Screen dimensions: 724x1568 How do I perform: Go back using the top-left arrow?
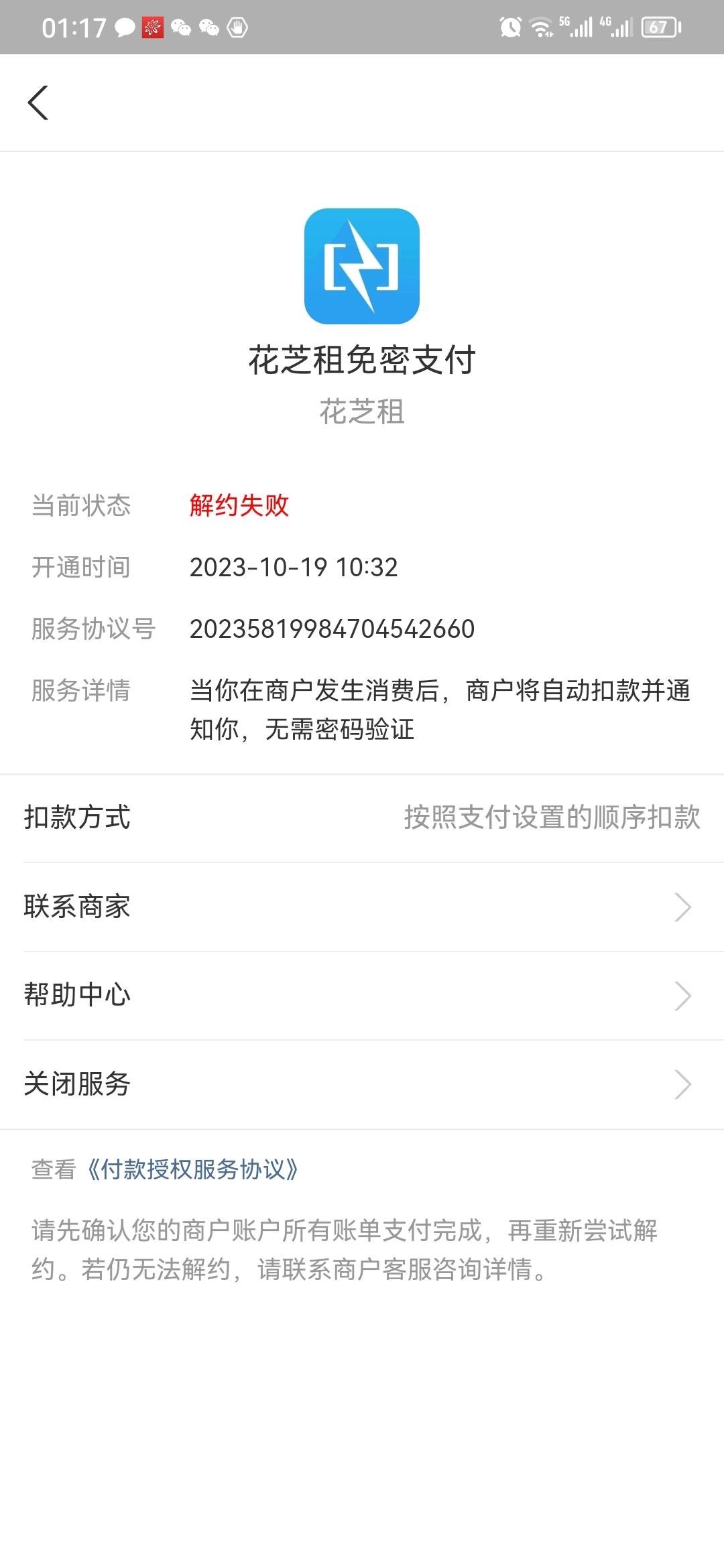click(x=38, y=103)
